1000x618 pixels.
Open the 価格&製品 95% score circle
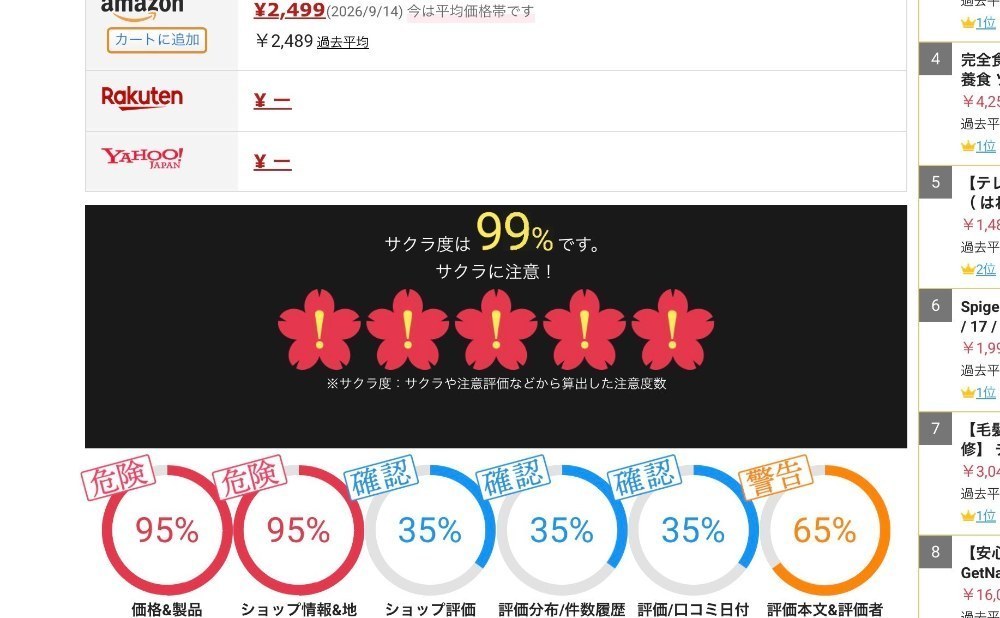pyautogui.click(x=166, y=530)
